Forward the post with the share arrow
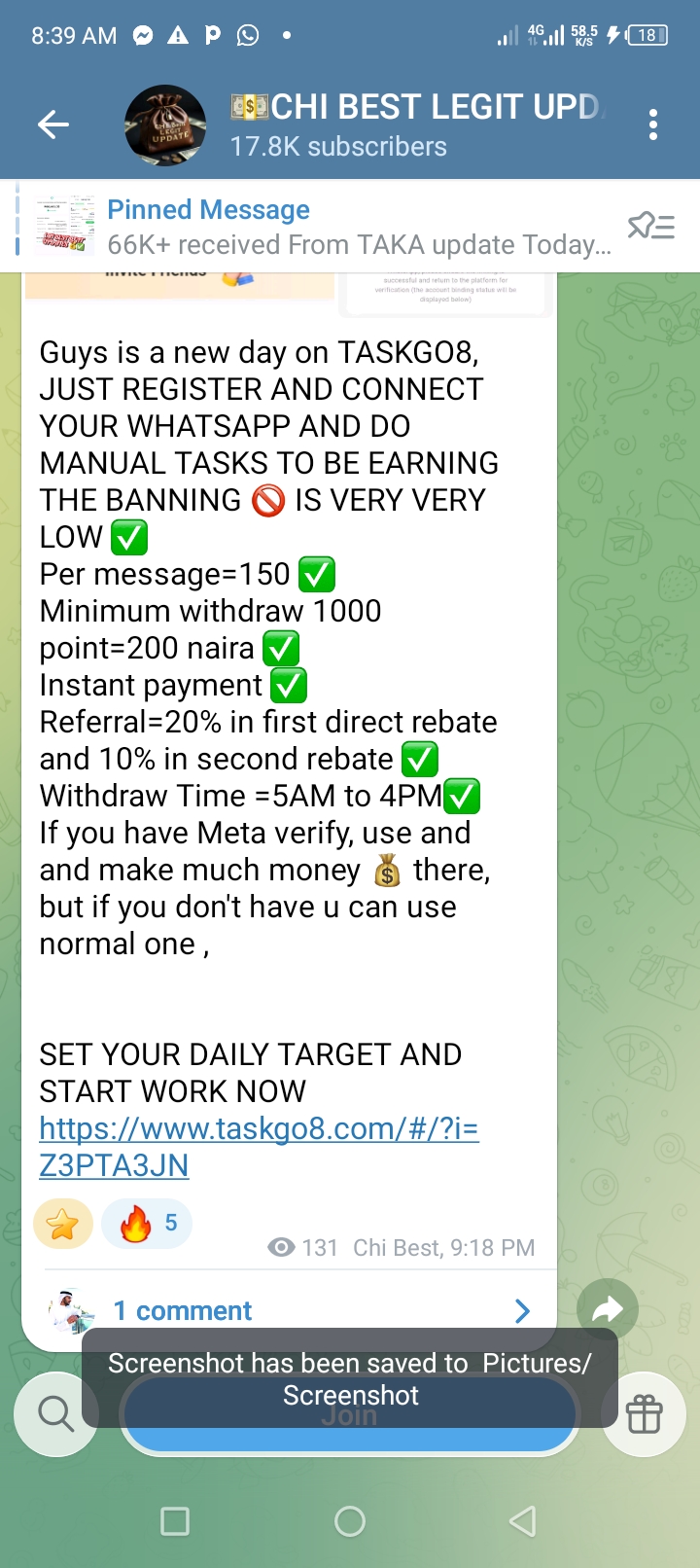 [607, 1309]
